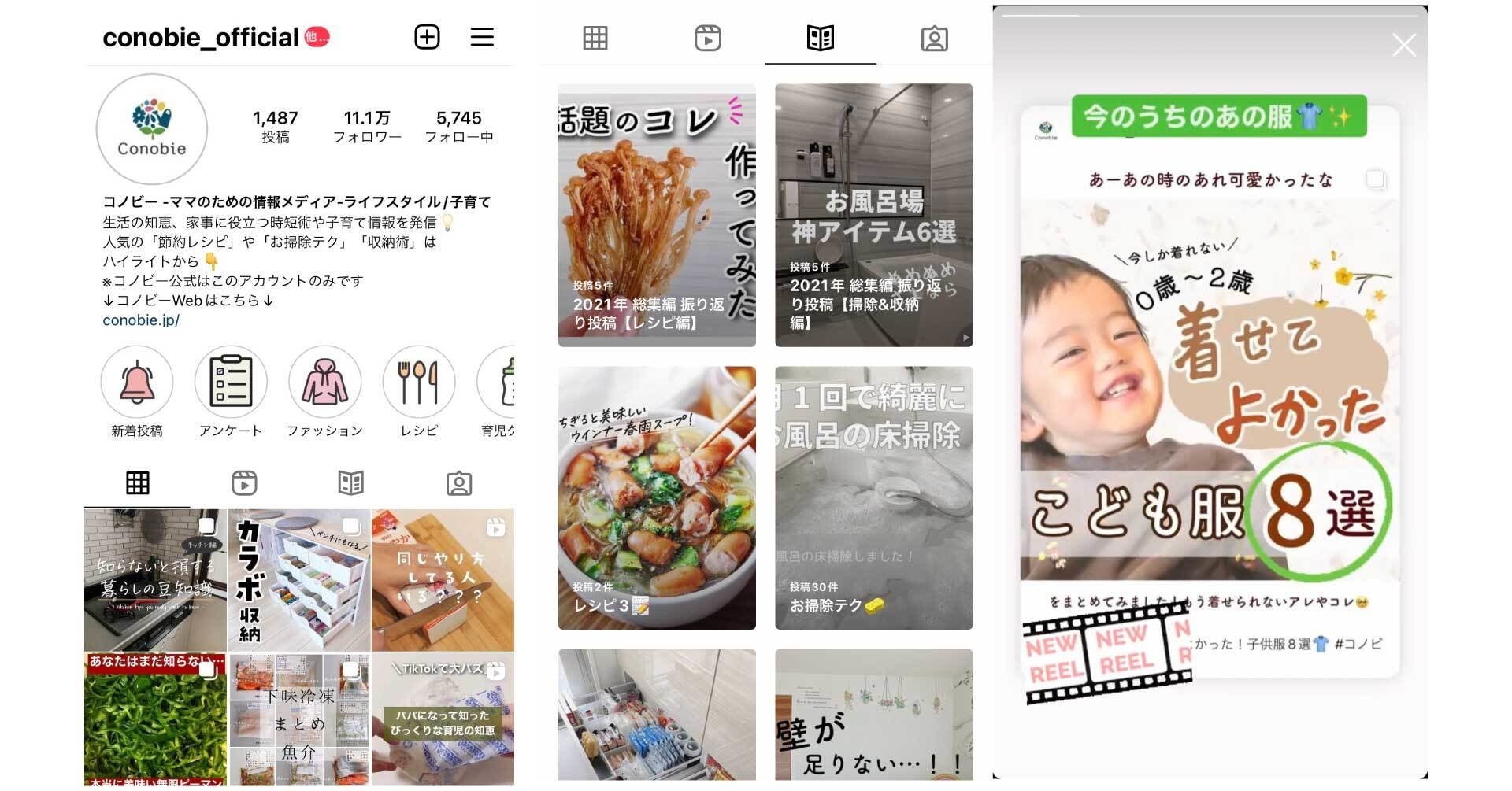The height and width of the screenshot is (791, 1512).
Task: Open the レシピ3 guide
Action: pyautogui.click(x=657, y=498)
